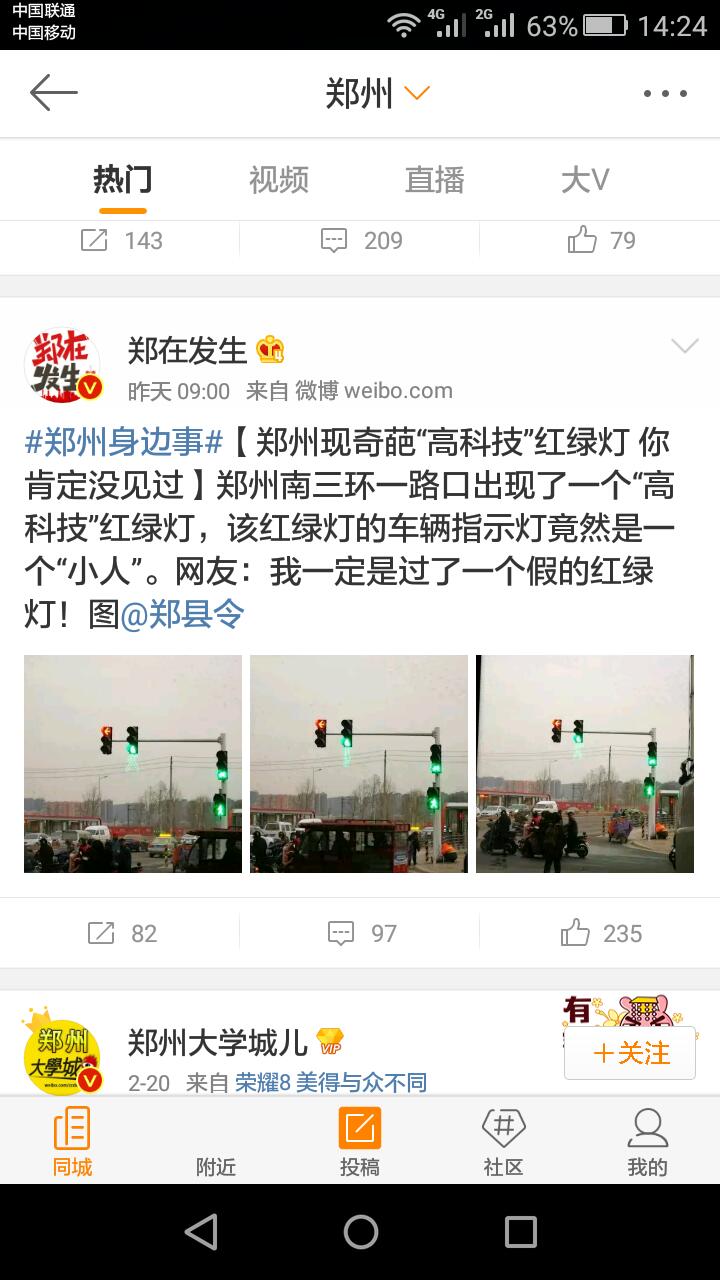The image size is (720, 1280).
Task: Like the post with 235 likes
Action: point(601,933)
